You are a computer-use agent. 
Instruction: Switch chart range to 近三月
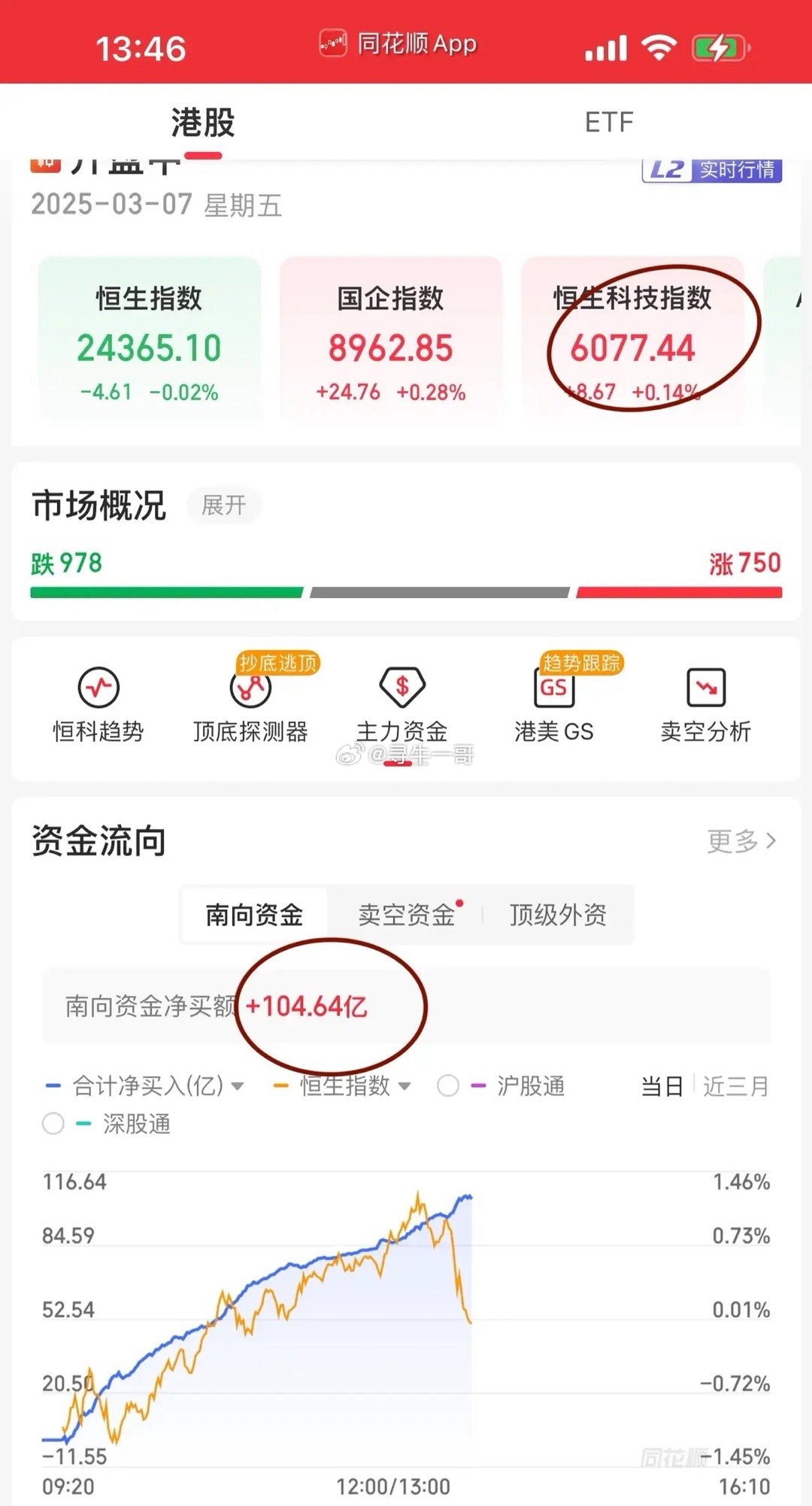click(x=734, y=1085)
